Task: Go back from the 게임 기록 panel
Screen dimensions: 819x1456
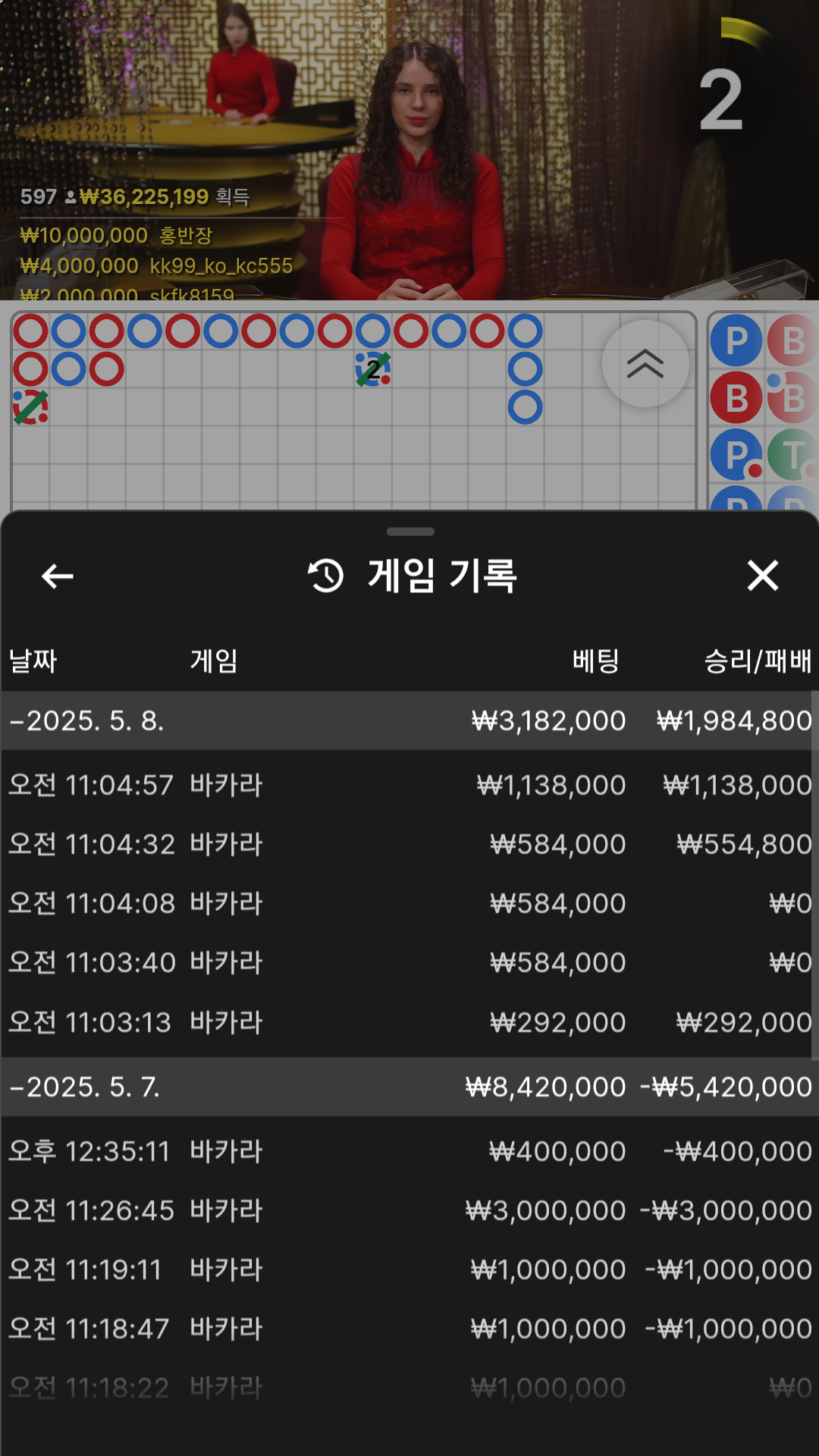Action: tap(58, 576)
